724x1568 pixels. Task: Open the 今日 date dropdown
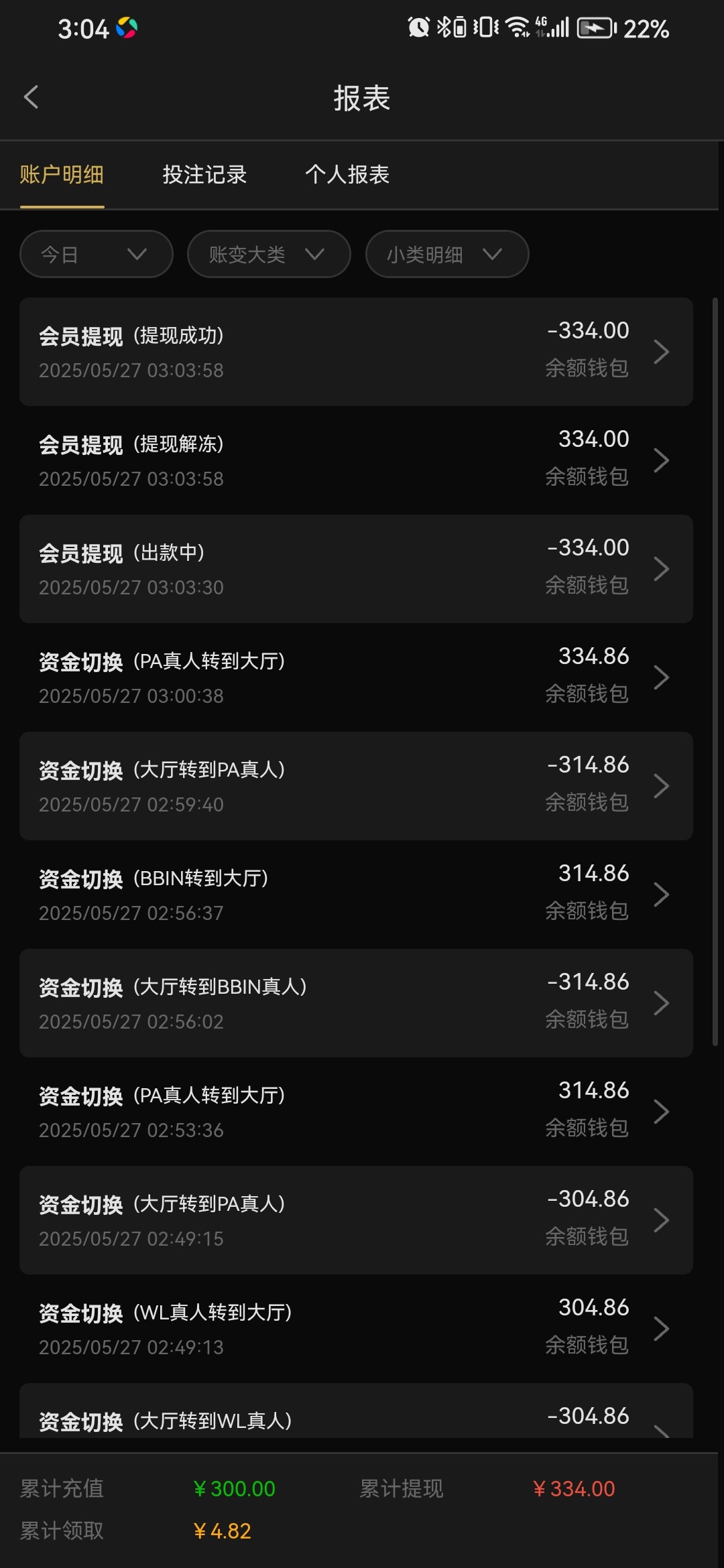click(x=97, y=254)
